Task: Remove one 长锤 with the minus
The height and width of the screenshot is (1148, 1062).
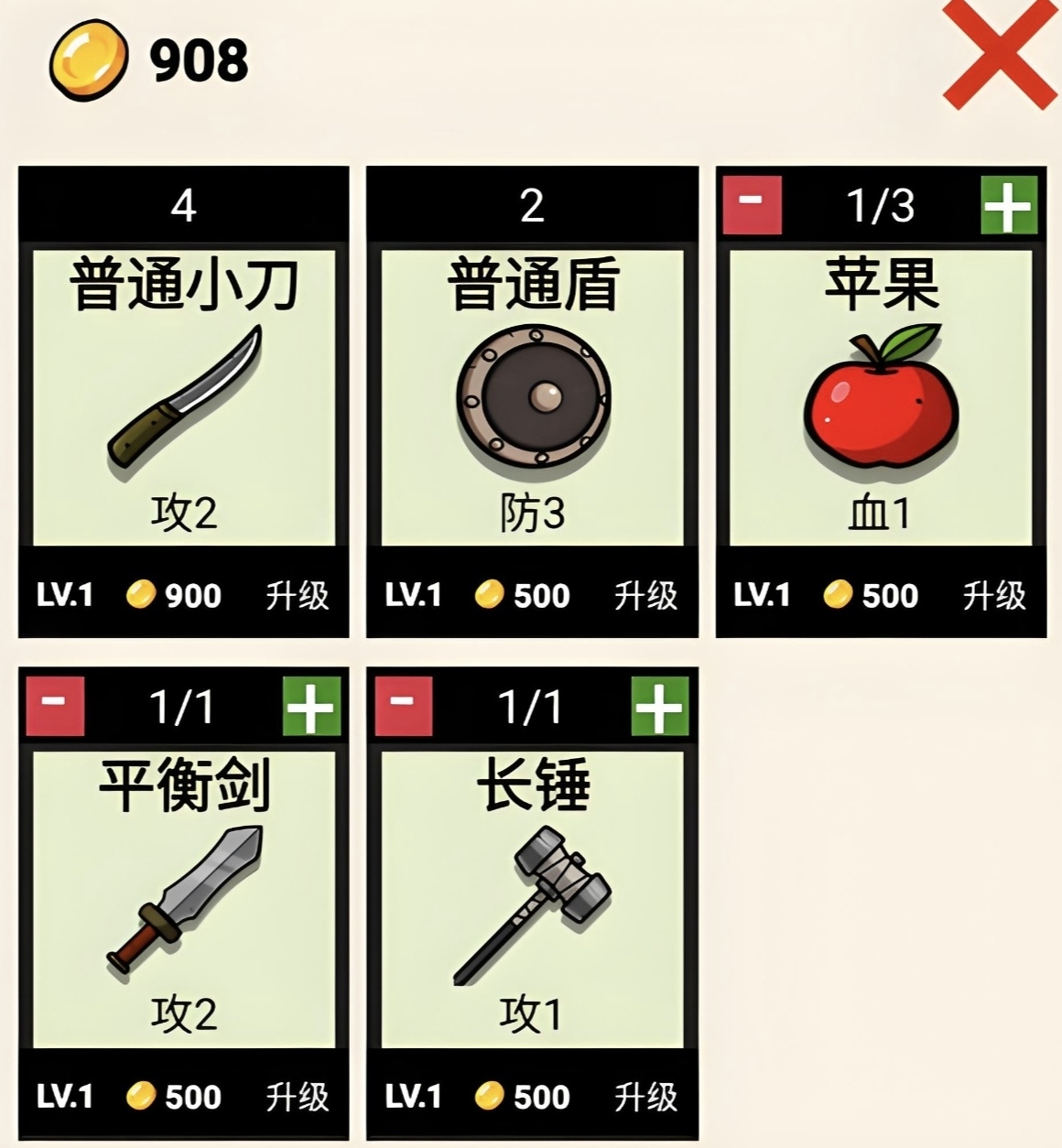Action: (x=404, y=706)
